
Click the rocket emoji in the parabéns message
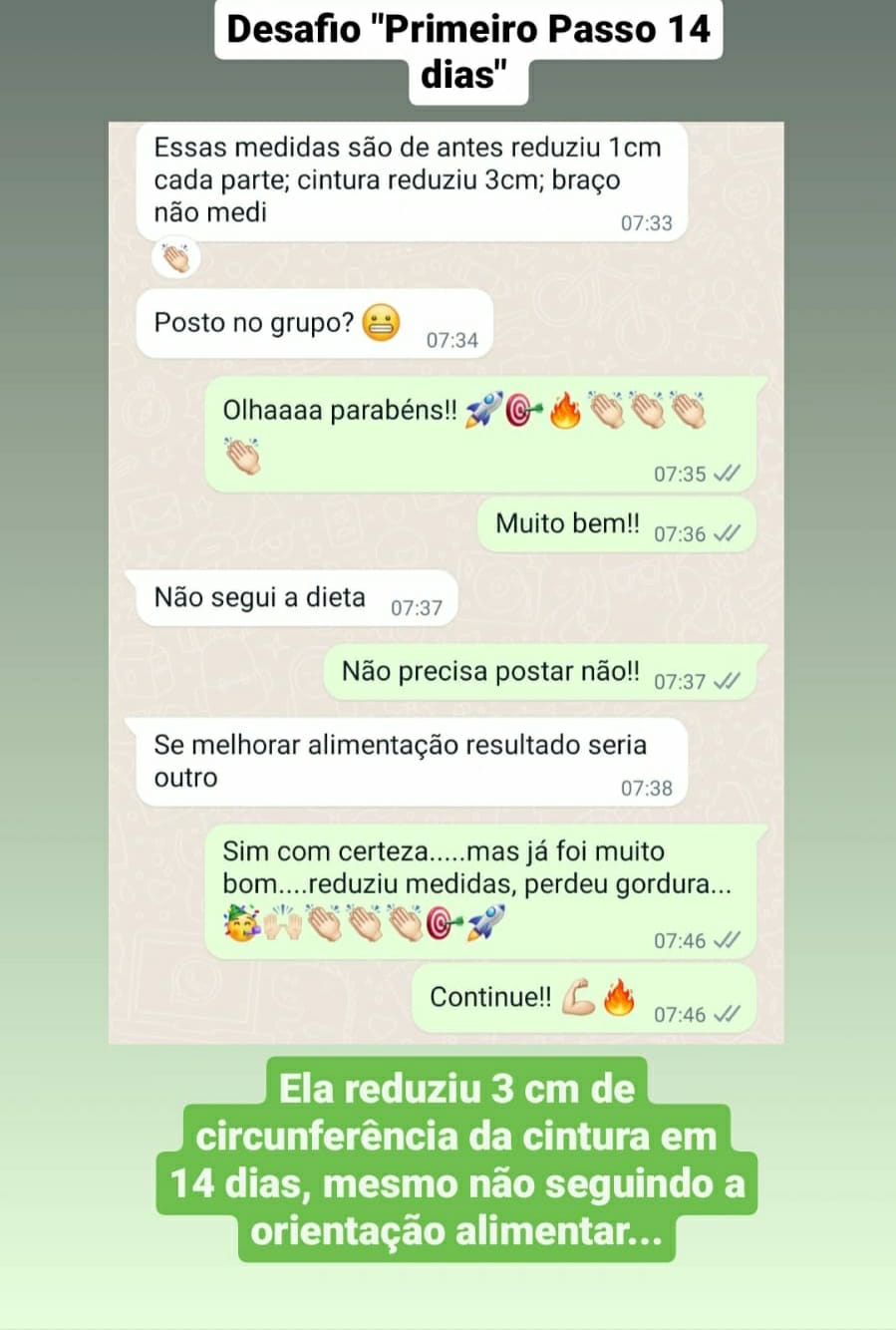pyautogui.click(x=482, y=409)
